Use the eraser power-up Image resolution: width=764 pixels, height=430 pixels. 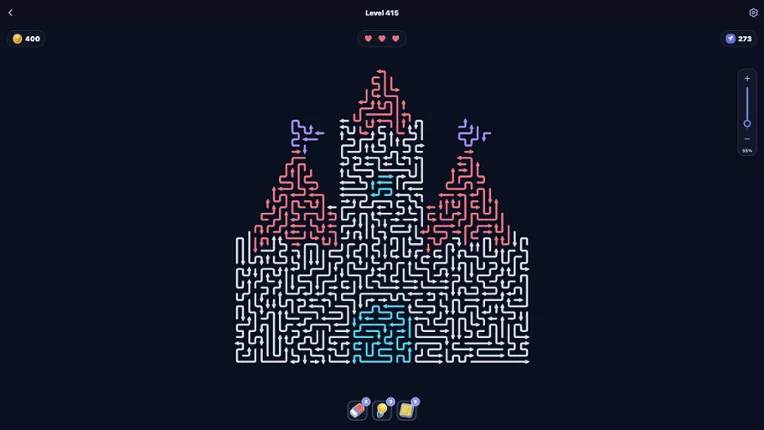(x=357, y=410)
